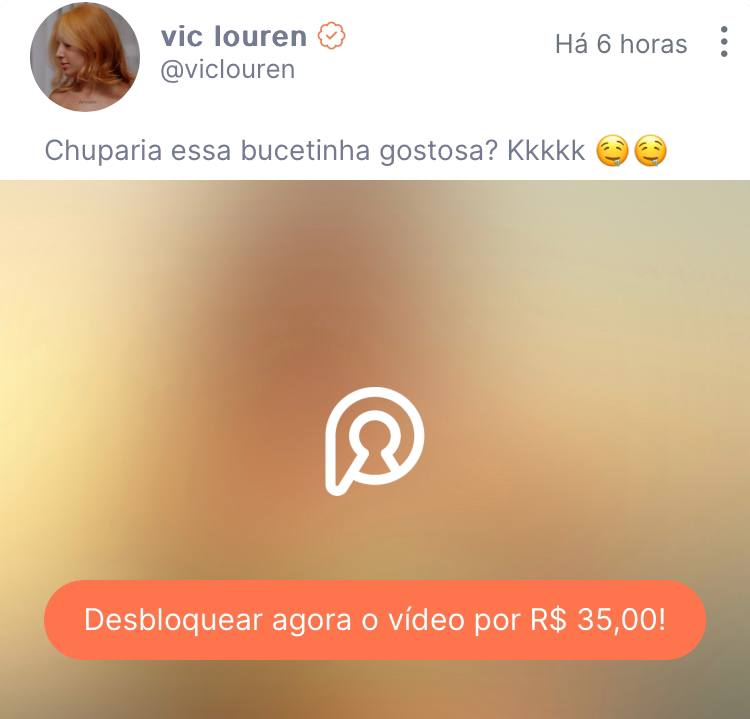Open the @viclouren profile link

227,71
